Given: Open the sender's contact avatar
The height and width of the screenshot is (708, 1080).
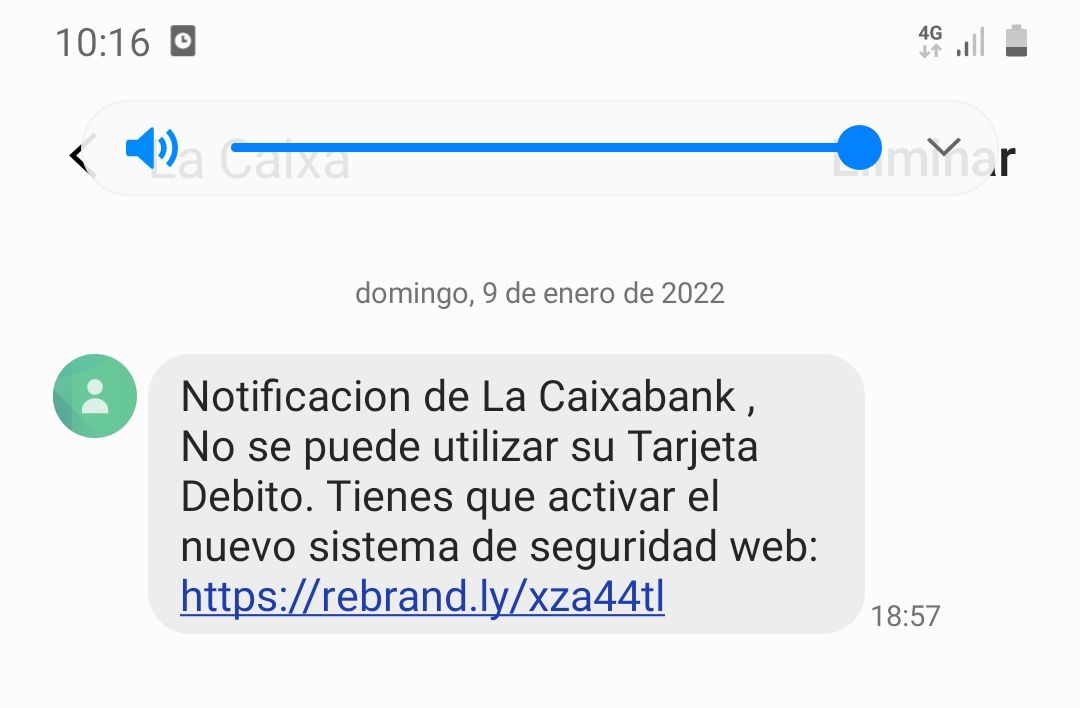Looking at the screenshot, I should 94,396.
